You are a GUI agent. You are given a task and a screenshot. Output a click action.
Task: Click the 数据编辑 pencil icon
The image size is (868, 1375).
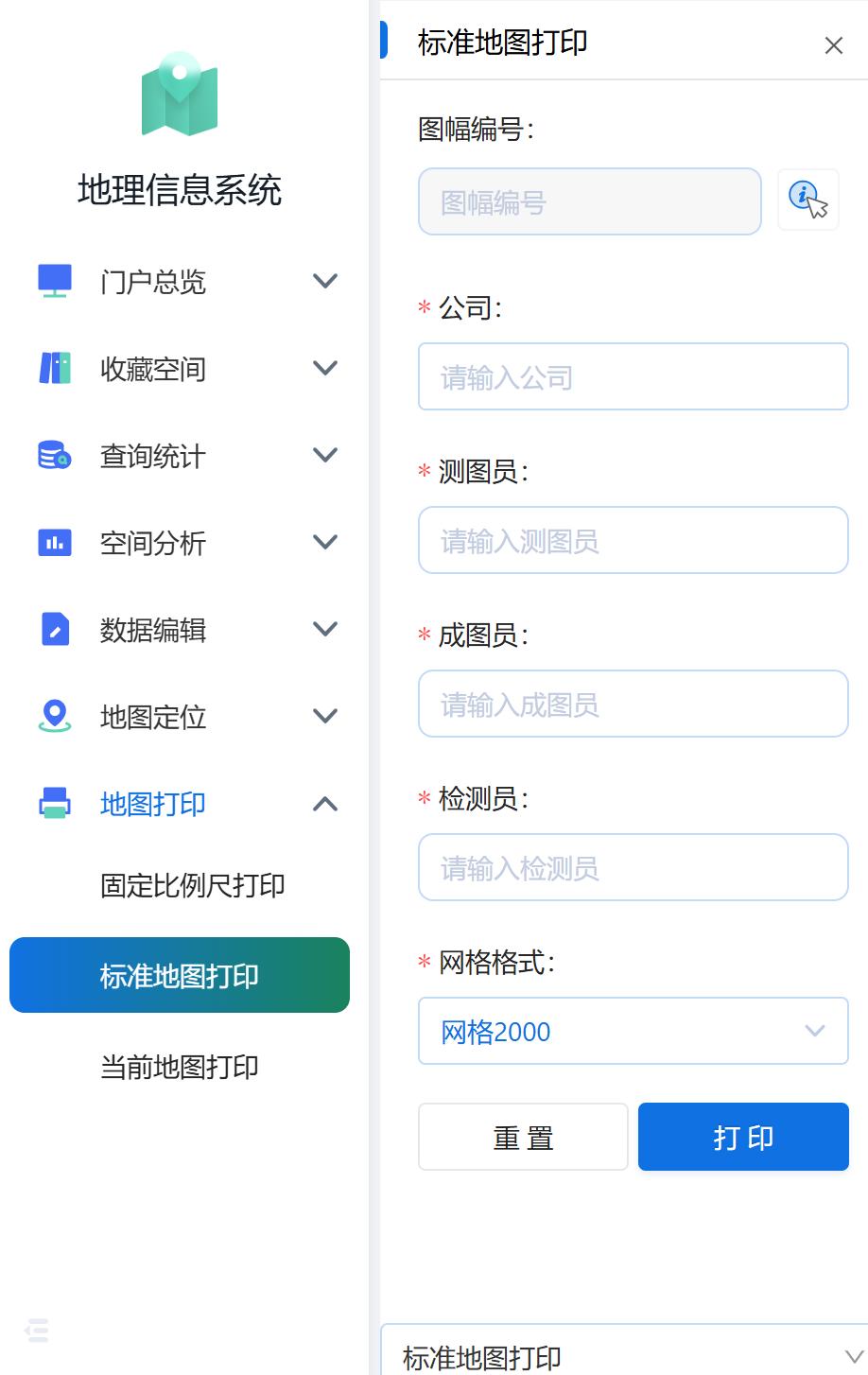coord(54,629)
